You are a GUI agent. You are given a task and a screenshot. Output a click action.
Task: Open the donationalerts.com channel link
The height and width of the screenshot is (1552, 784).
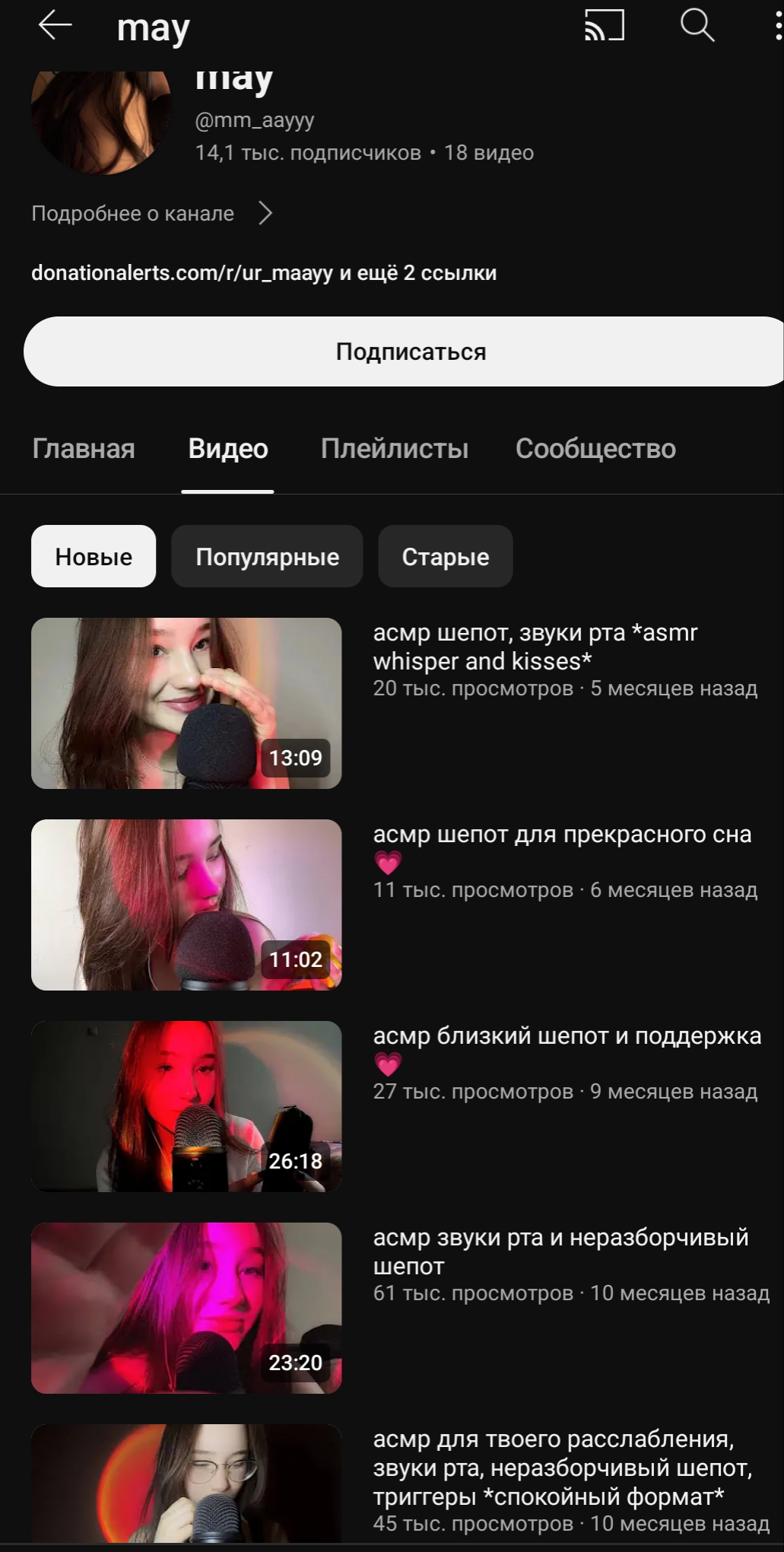[264, 272]
